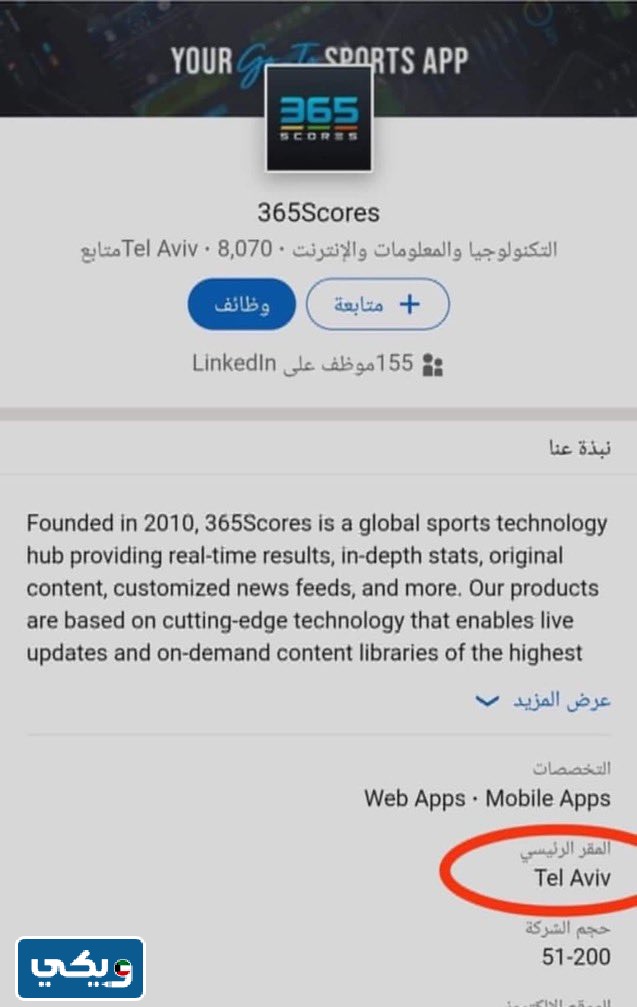Follow the 365Scores company page
The height and width of the screenshot is (1007, 637).
(377, 304)
